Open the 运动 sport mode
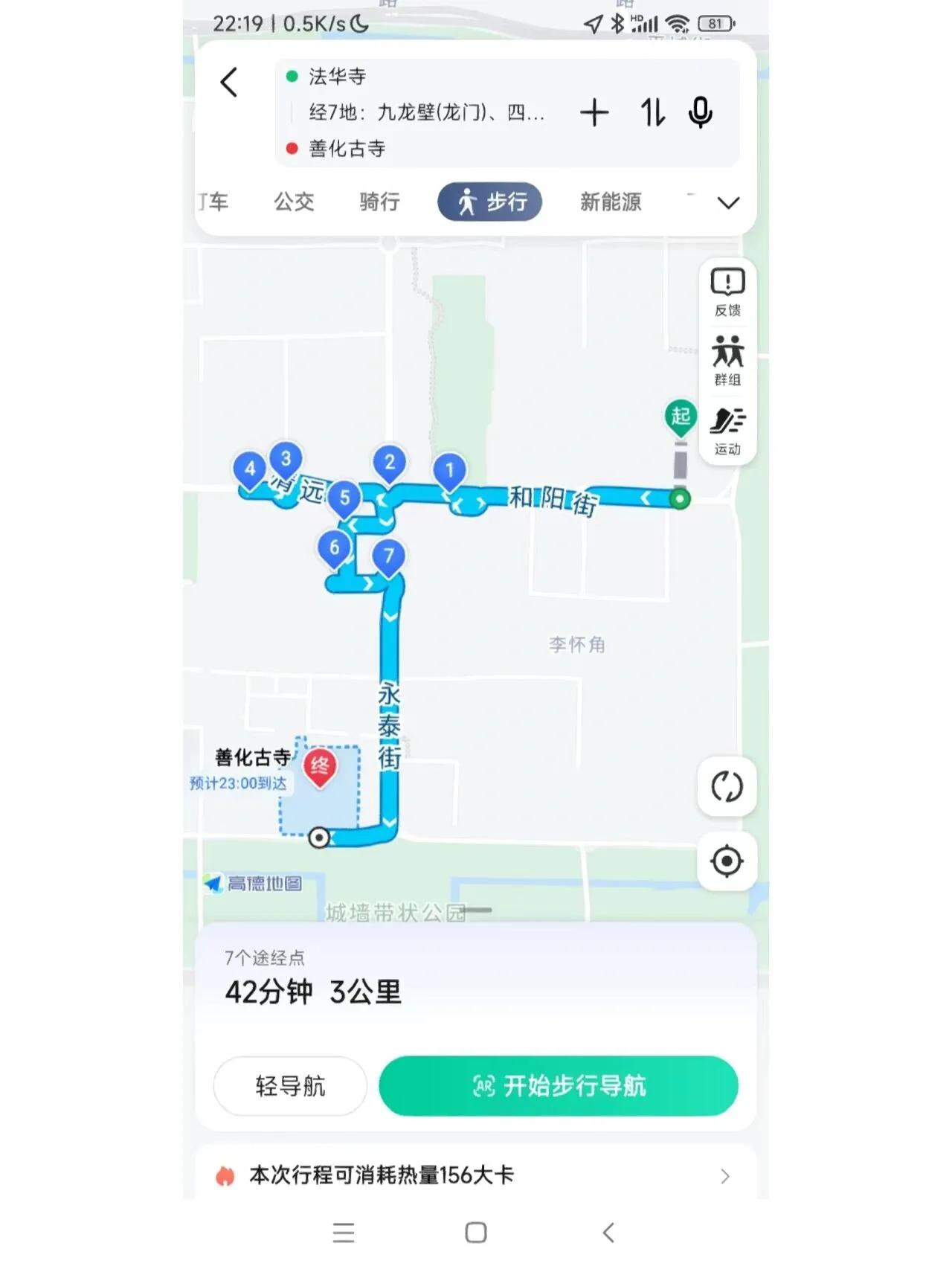Viewport: 952px width, 1269px height. click(727, 430)
